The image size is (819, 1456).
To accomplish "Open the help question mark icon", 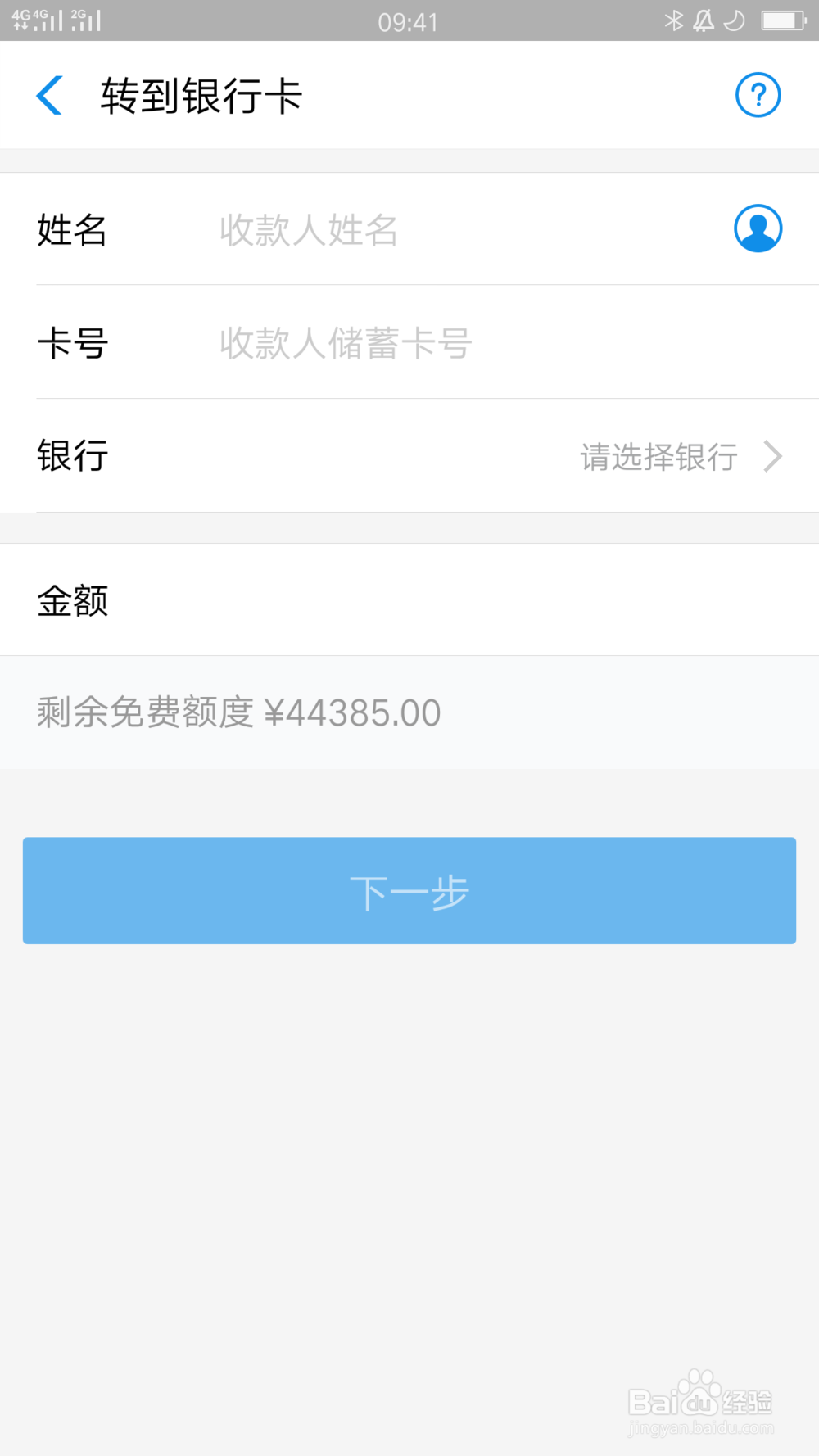I will pos(758,94).
